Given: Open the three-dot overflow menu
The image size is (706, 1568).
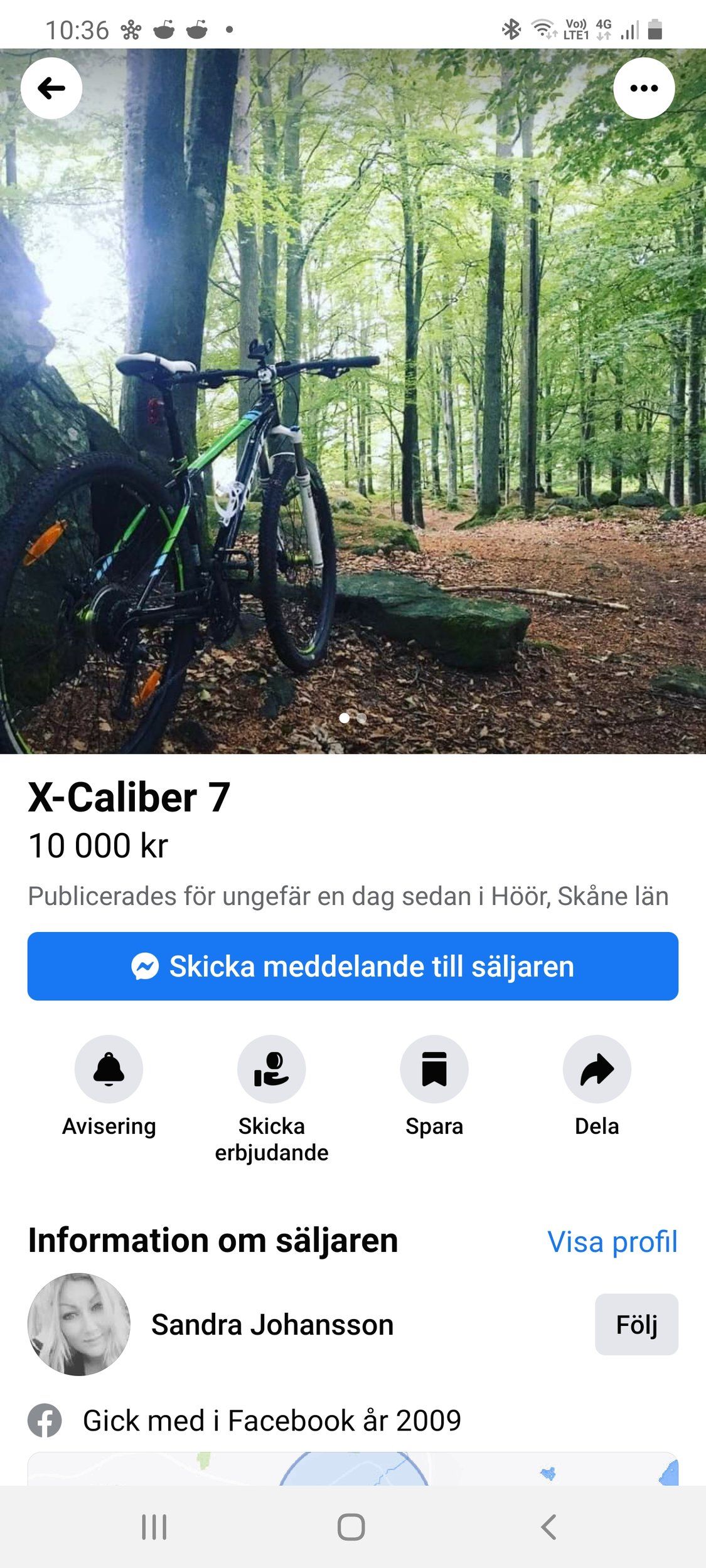Looking at the screenshot, I should (644, 88).
